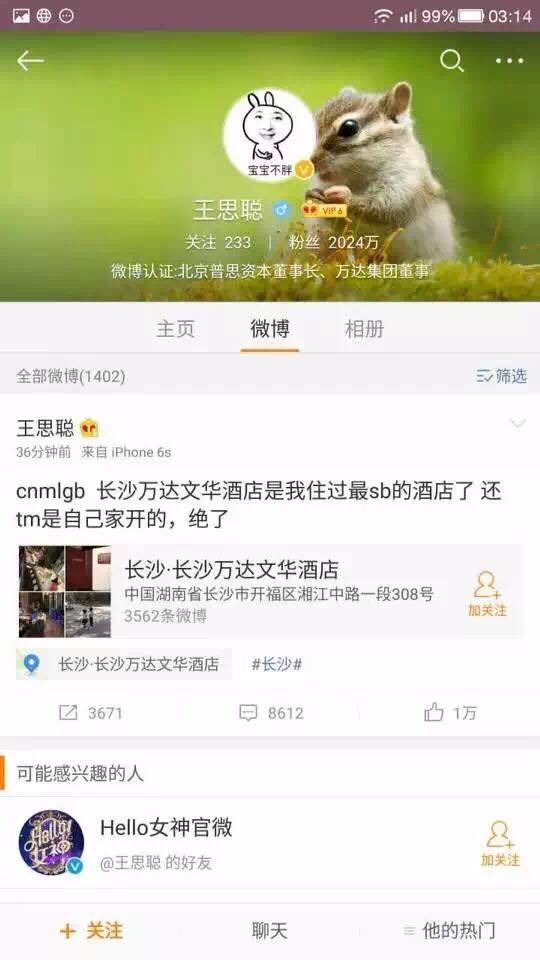Screen dimensions: 540x960
Task: Open the #长沙# hashtag
Action: click(x=277, y=664)
